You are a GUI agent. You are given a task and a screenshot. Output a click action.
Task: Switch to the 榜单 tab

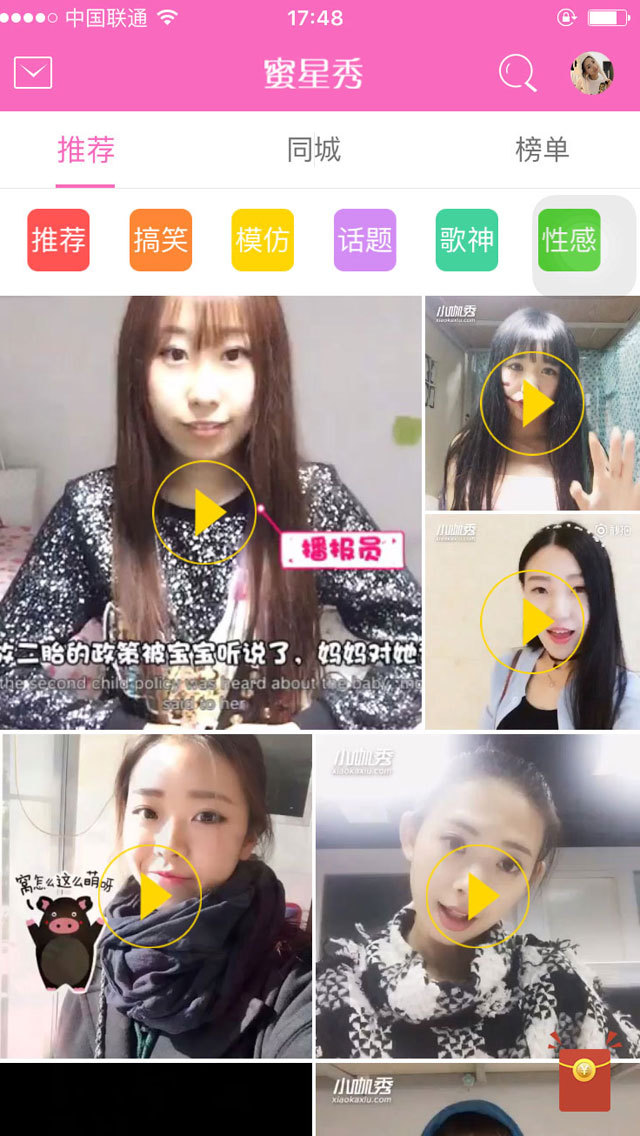point(542,150)
